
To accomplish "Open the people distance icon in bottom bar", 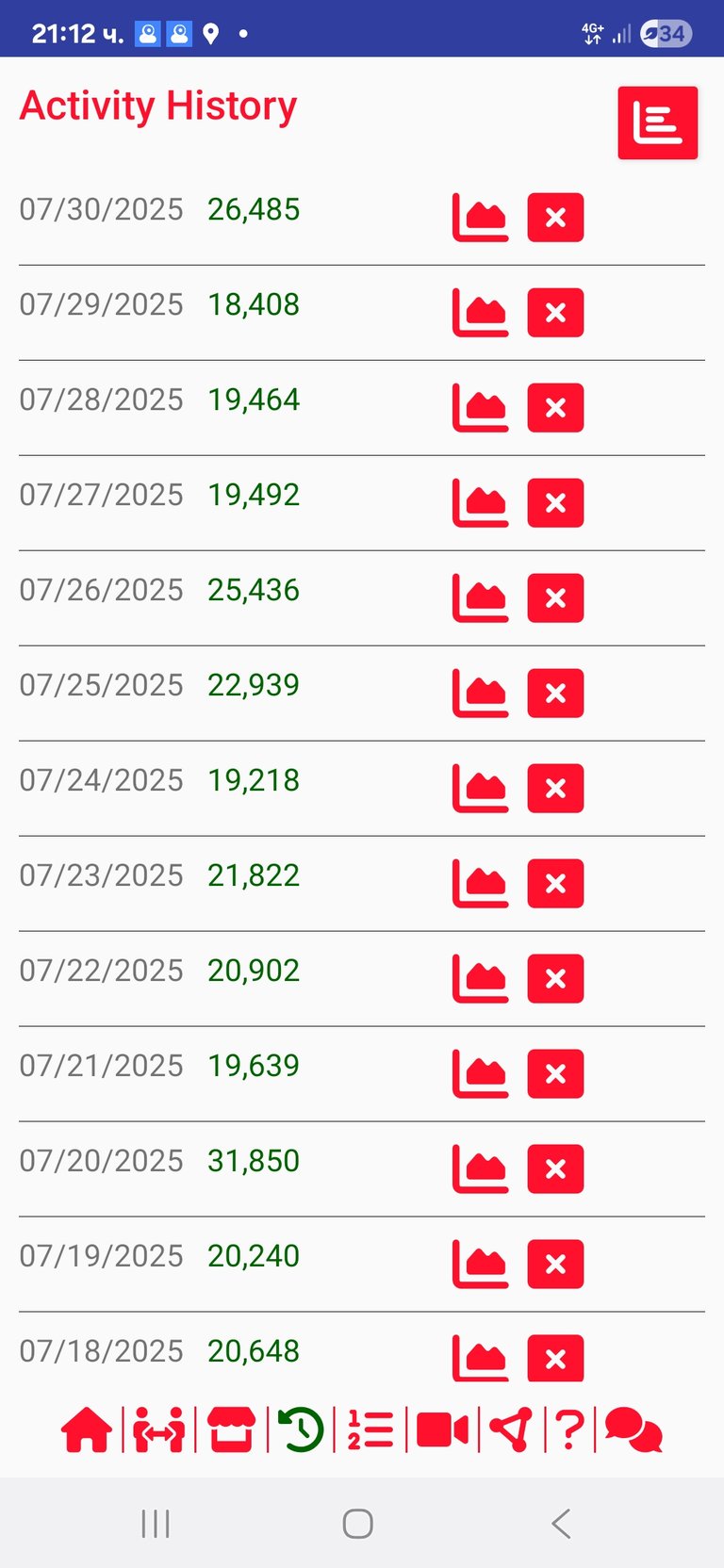I will pyautogui.click(x=158, y=1429).
